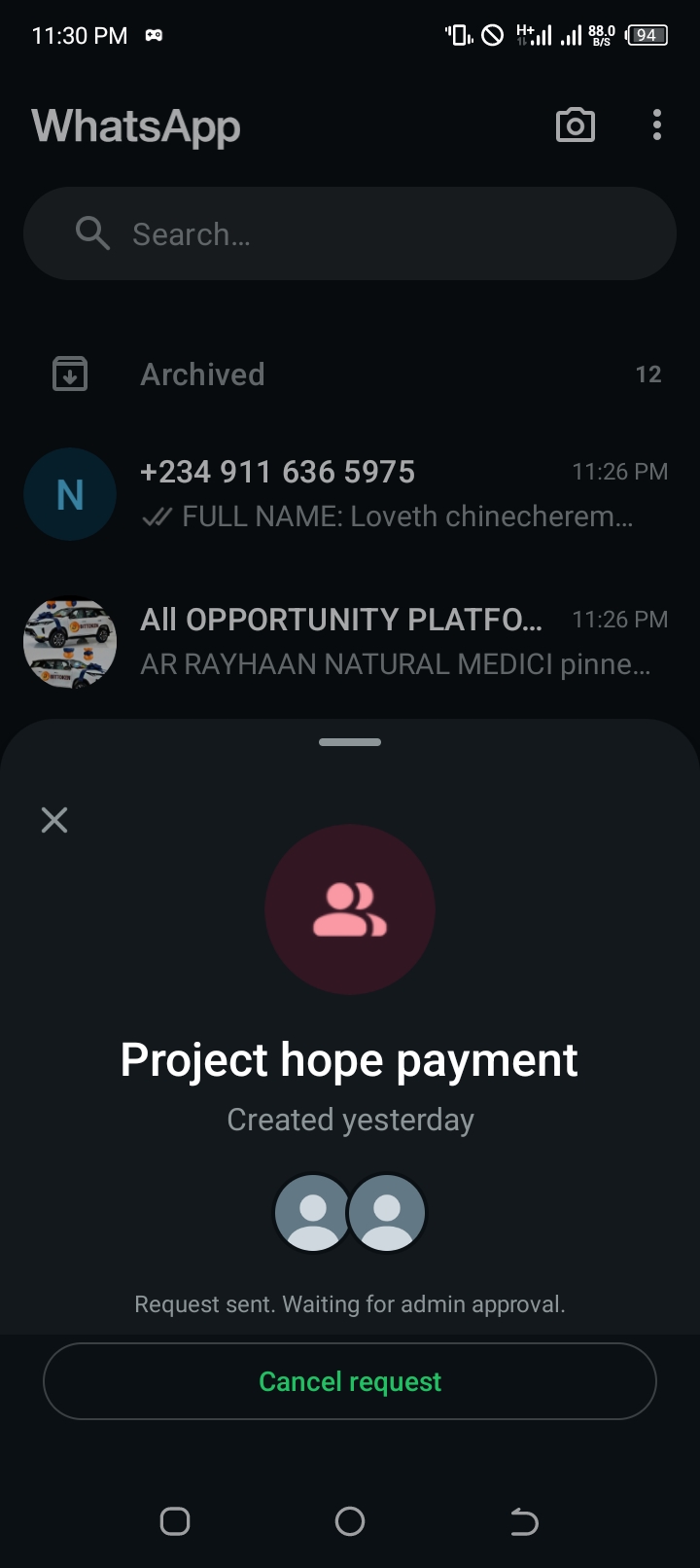Close the Project hope payment sheet
The width and height of the screenshot is (700, 1568).
(54, 820)
